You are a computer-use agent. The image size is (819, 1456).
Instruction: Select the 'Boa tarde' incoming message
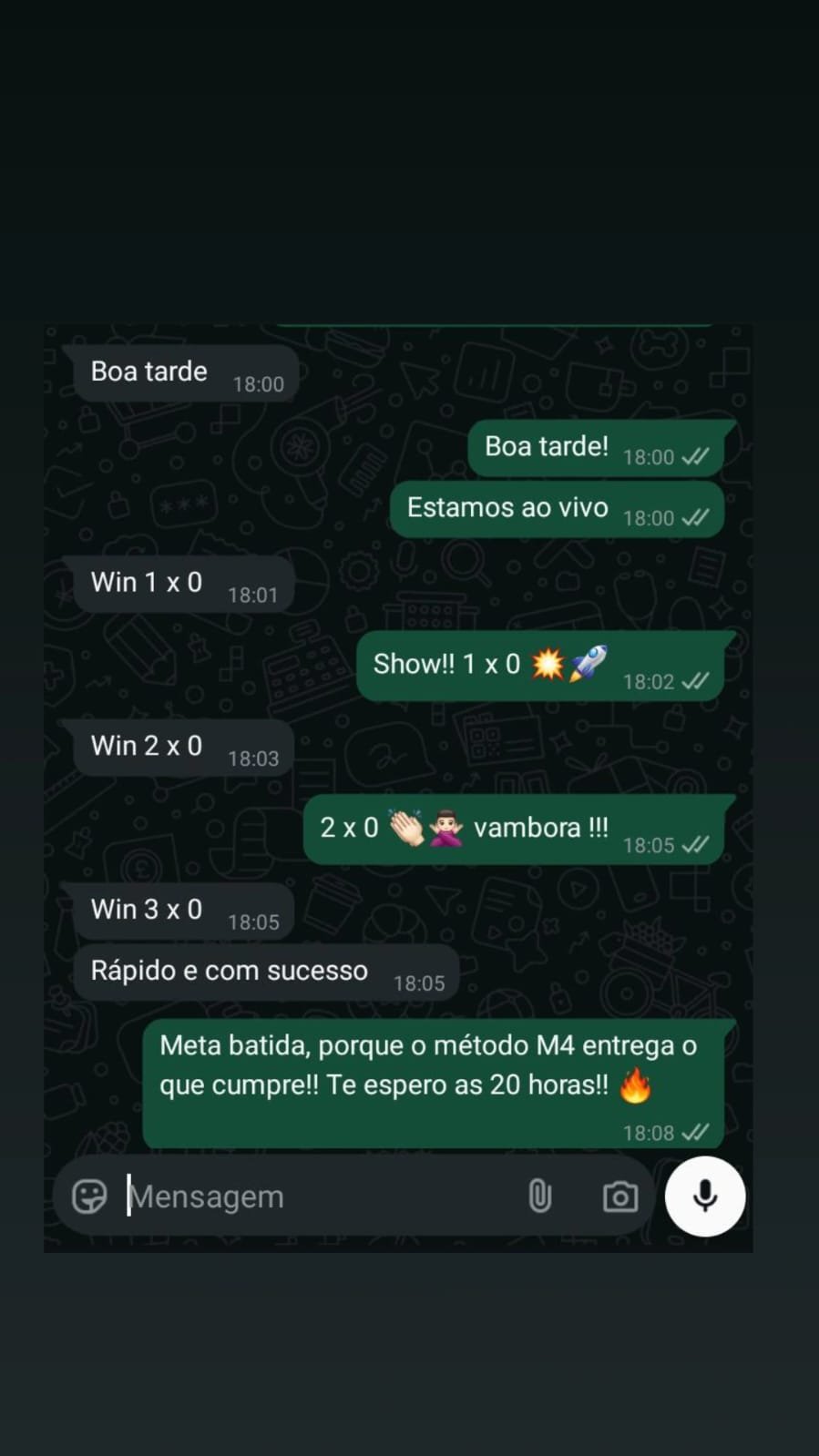148,372
